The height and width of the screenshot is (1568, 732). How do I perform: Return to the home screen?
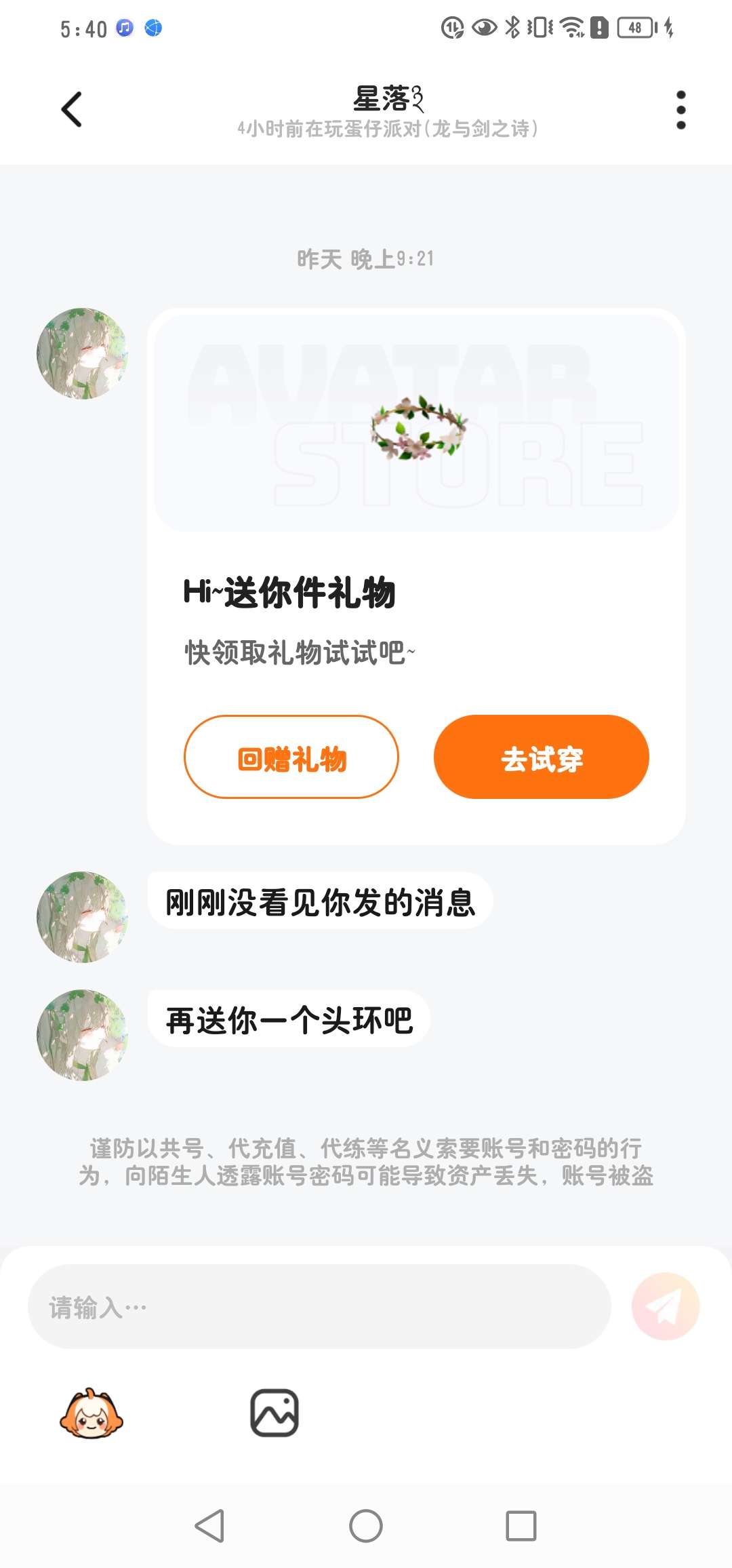point(366,1526)
